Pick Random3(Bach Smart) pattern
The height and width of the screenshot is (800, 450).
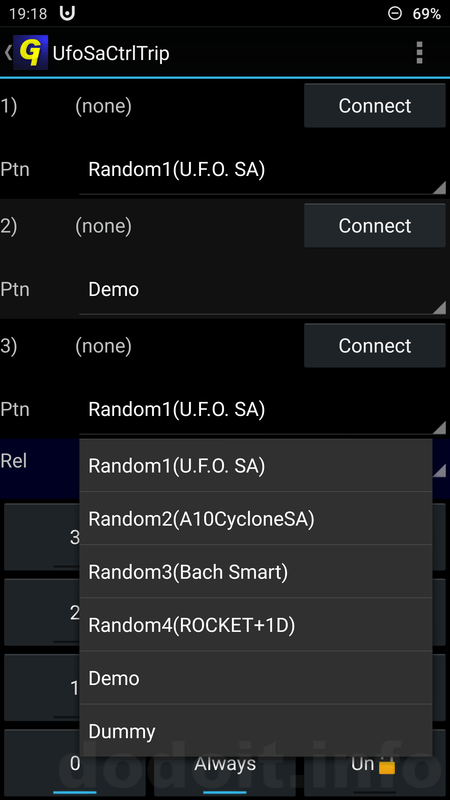coord(256,572)
